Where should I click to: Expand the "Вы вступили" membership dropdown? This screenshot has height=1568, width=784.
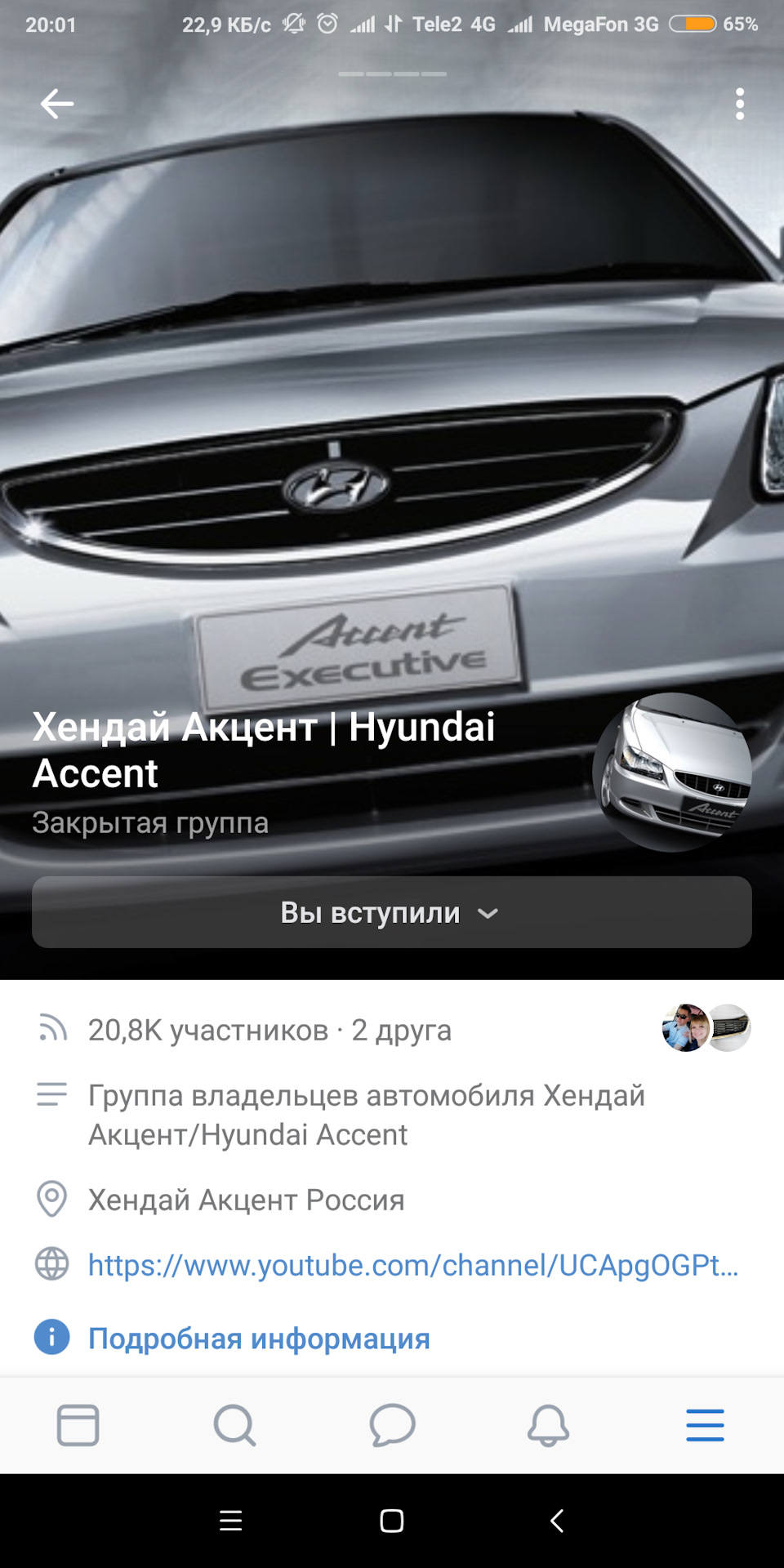392,912
